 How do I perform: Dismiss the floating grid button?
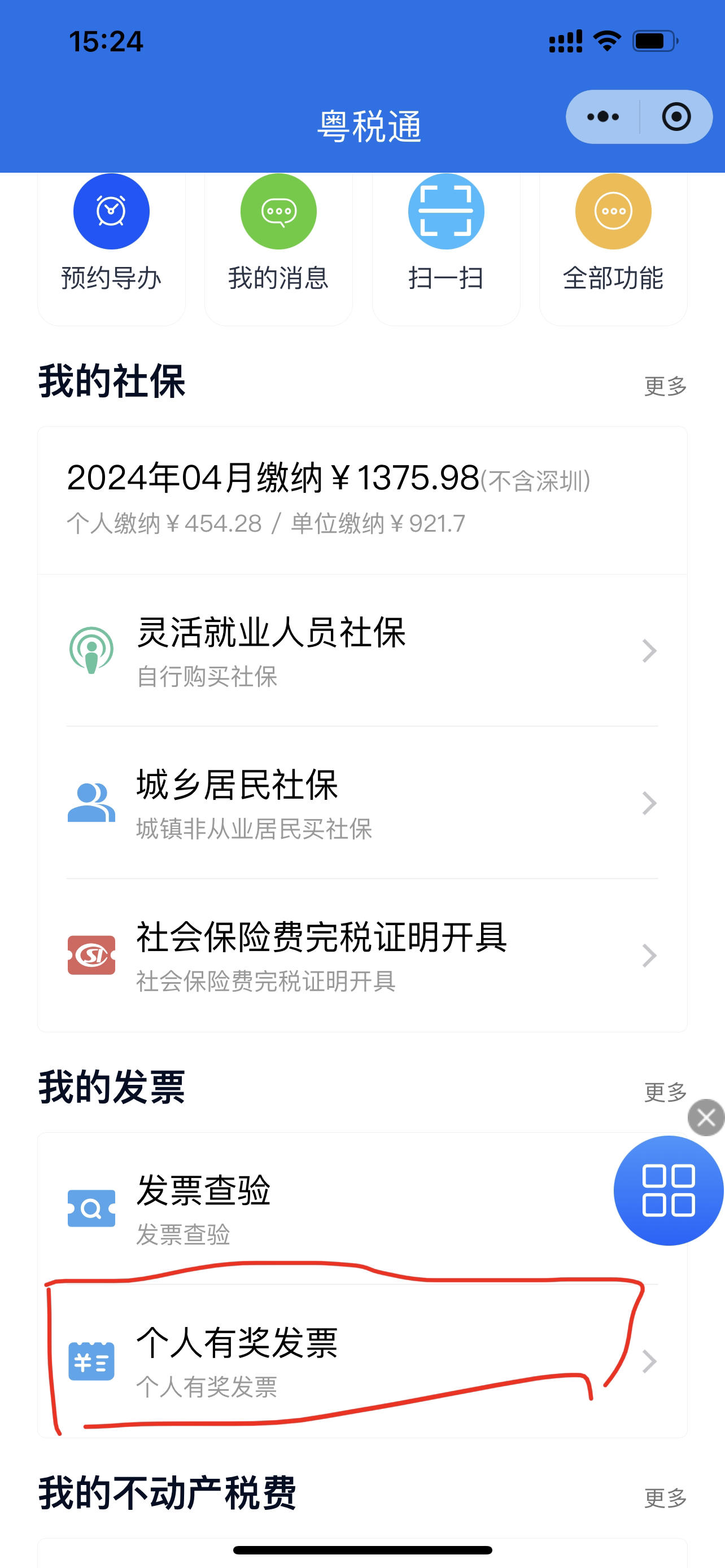(x=706, y=1118)
